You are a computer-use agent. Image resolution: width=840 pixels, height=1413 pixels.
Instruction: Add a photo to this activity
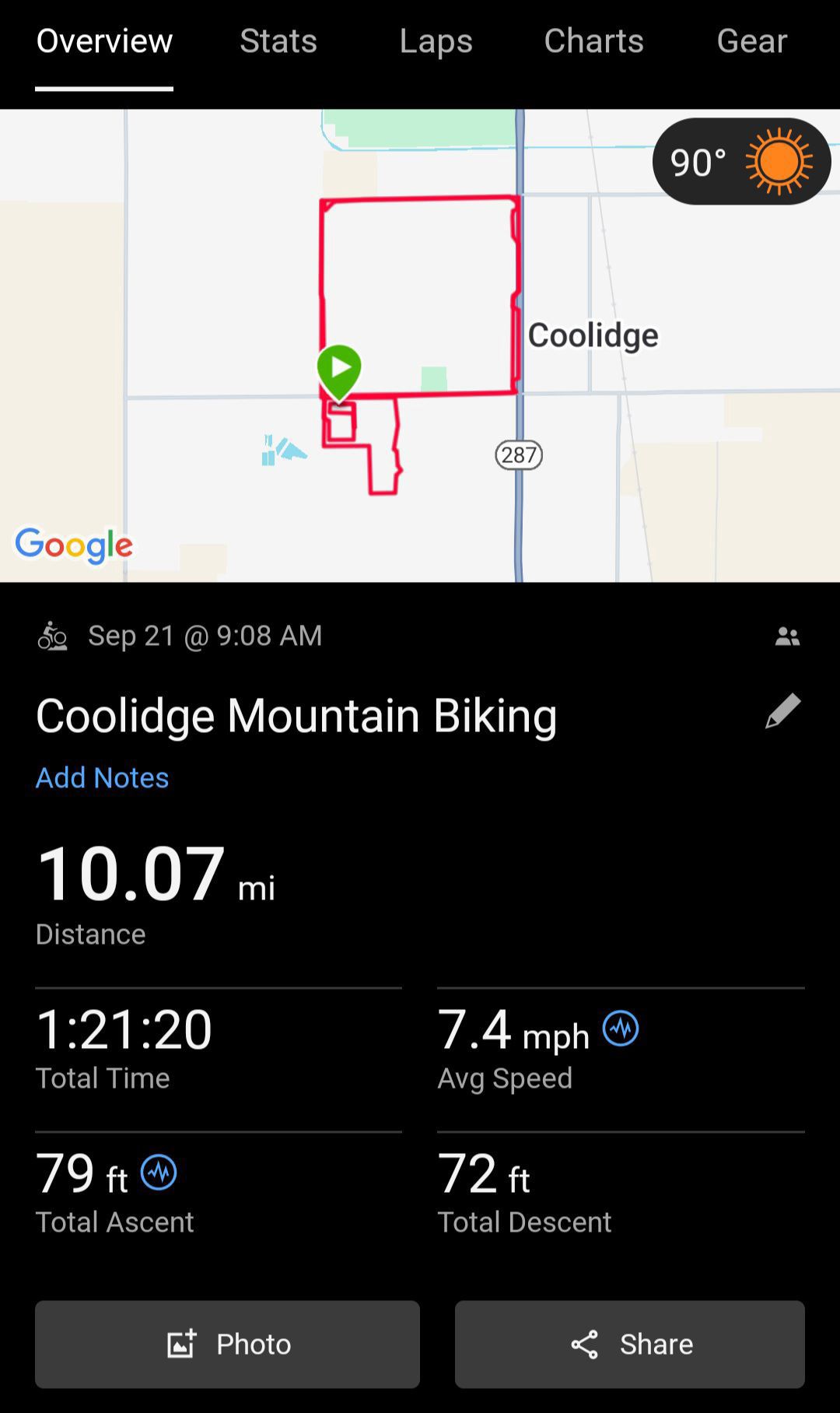pyautogui.click(x=227, y=1344)
